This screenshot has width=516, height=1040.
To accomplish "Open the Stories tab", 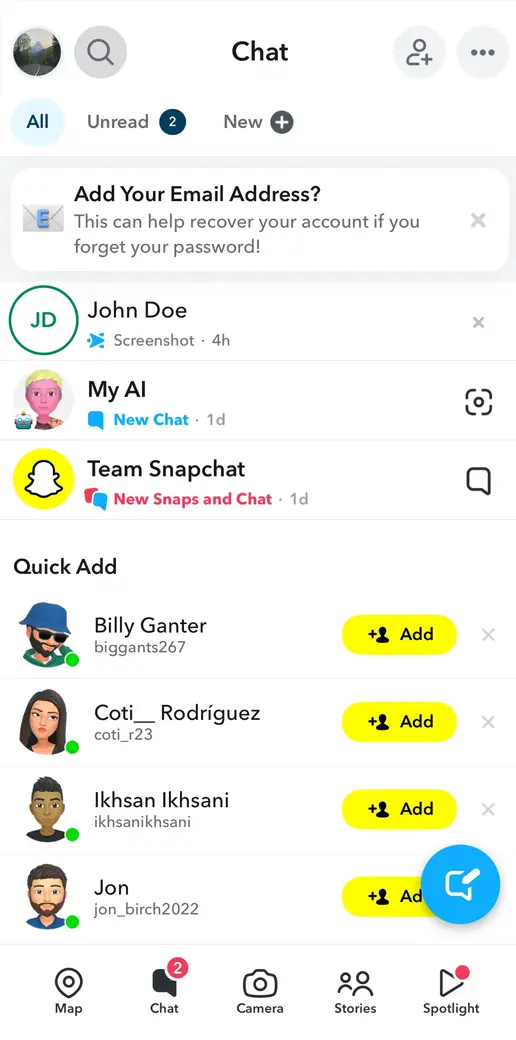I will click(355, 992).
